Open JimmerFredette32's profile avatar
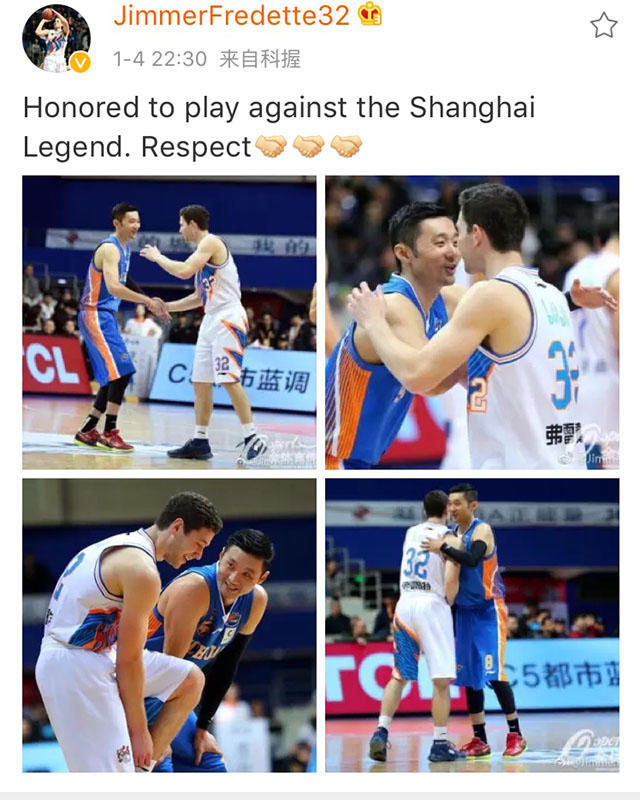640x800 pixels. (x=56, y=38)
